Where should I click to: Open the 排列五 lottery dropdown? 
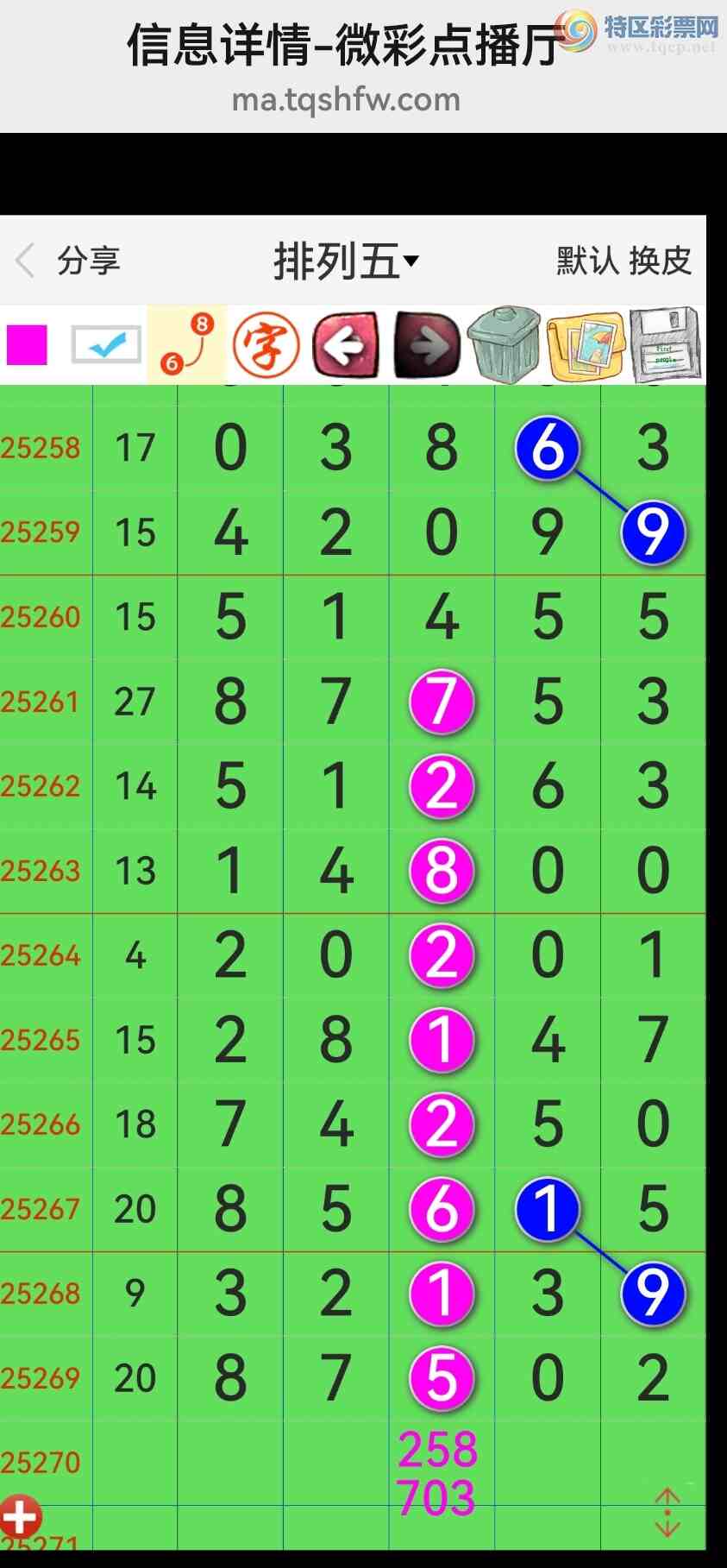(x=346, y=261)
